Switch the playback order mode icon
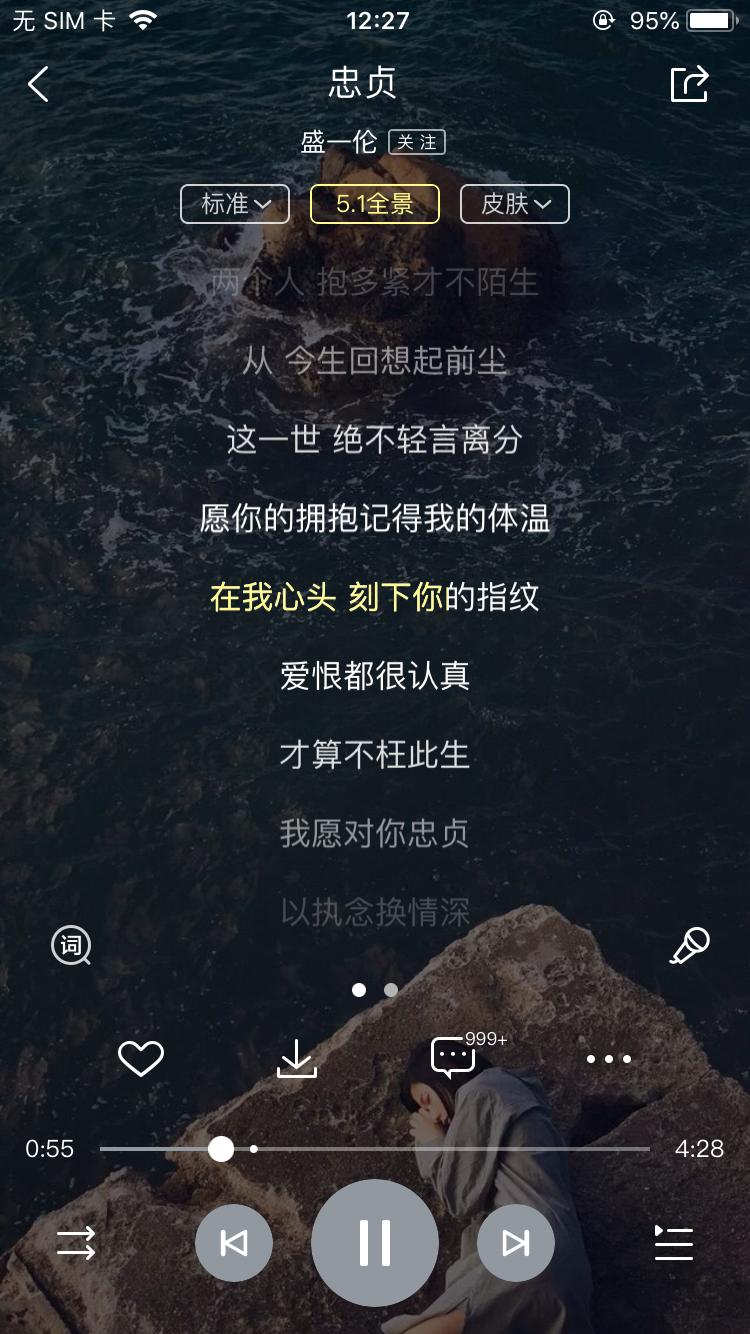Image resolution: width=750 pixels, height=1334 pixels. coord(75,1243)
